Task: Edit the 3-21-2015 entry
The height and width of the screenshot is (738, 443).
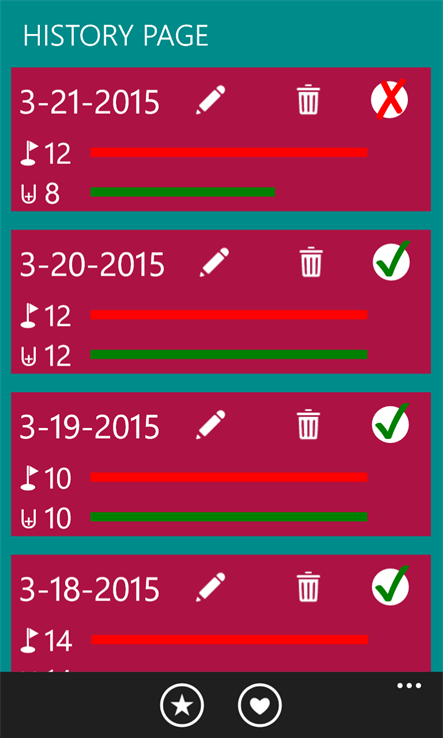Action: (x=211, y=100)
